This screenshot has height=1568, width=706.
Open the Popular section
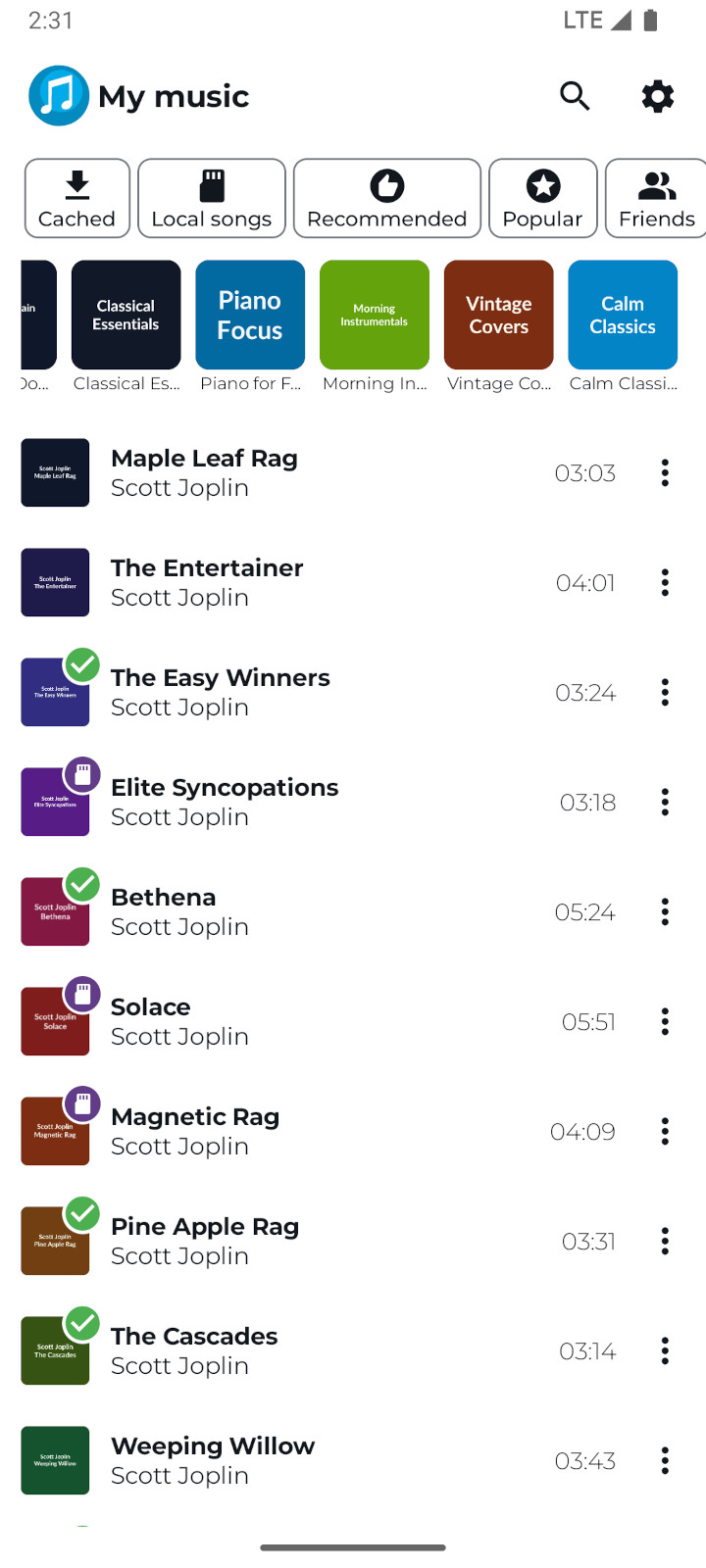pyautogui.click(x=543, y=198)
